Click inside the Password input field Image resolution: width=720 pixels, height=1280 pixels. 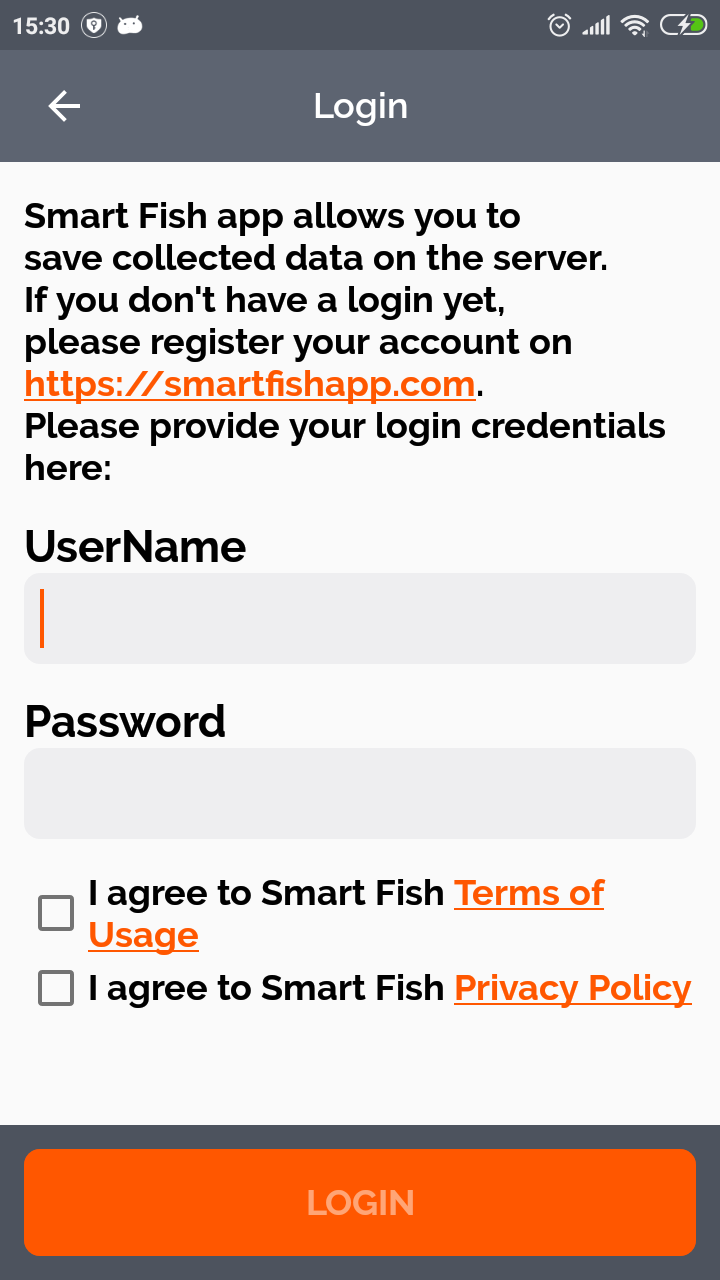point(360,792)
